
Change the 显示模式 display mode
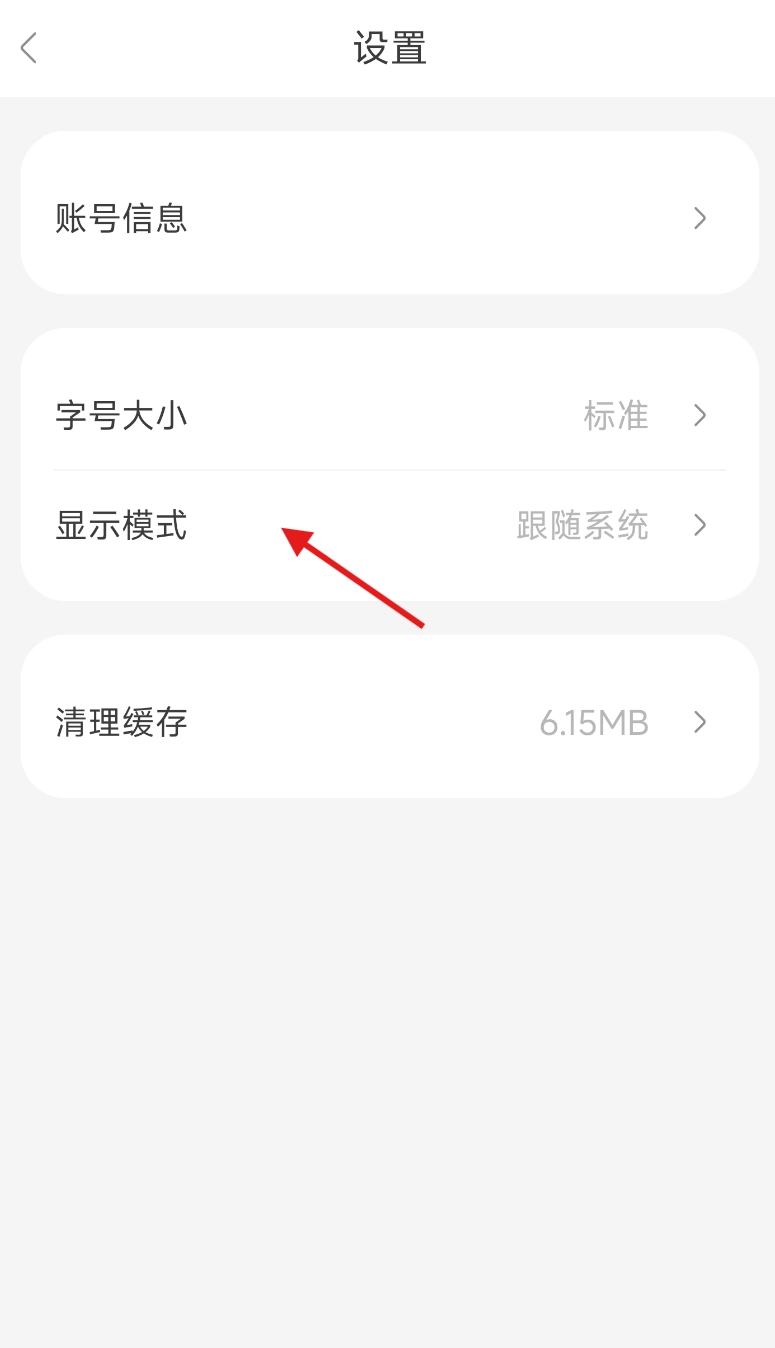click(388, 525)
